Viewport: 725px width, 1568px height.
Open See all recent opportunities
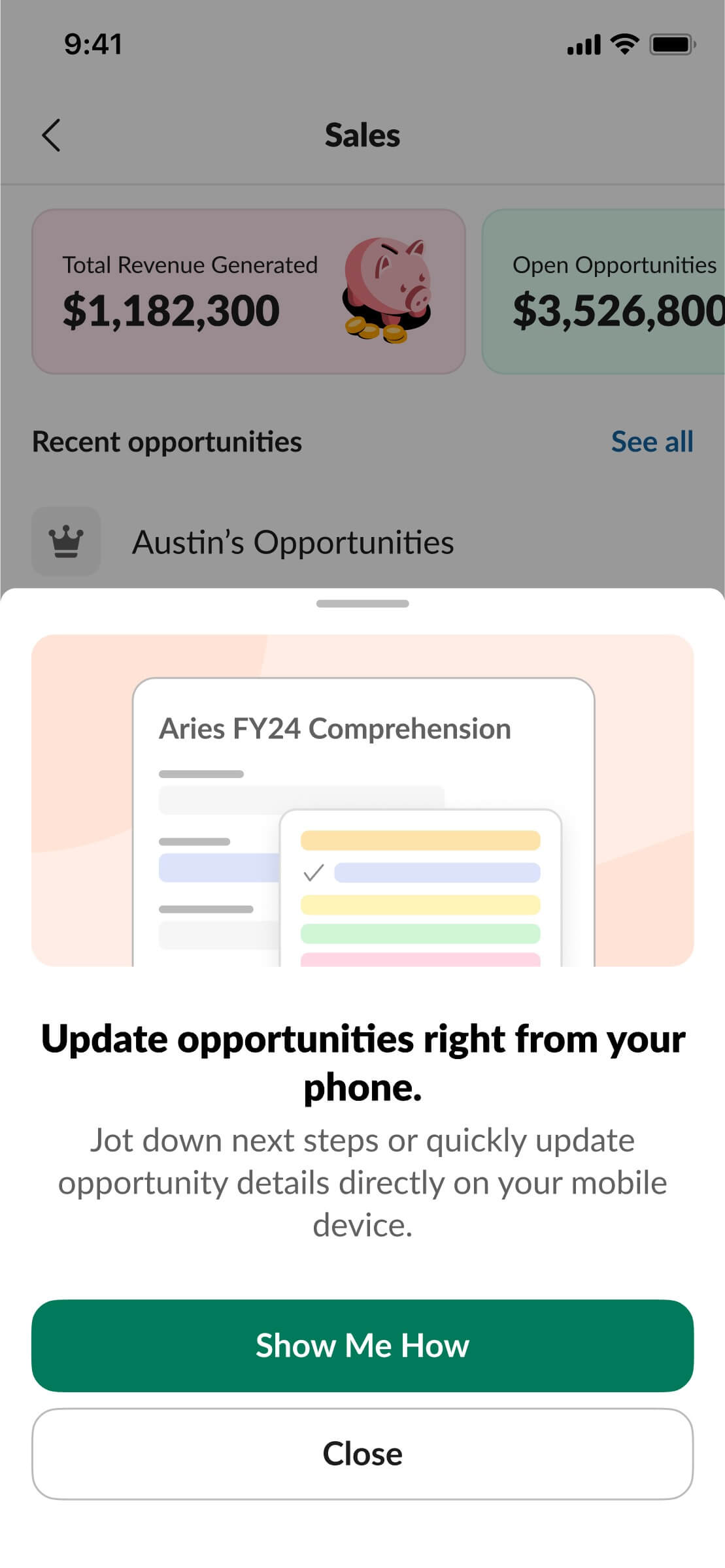coord(652,442)
